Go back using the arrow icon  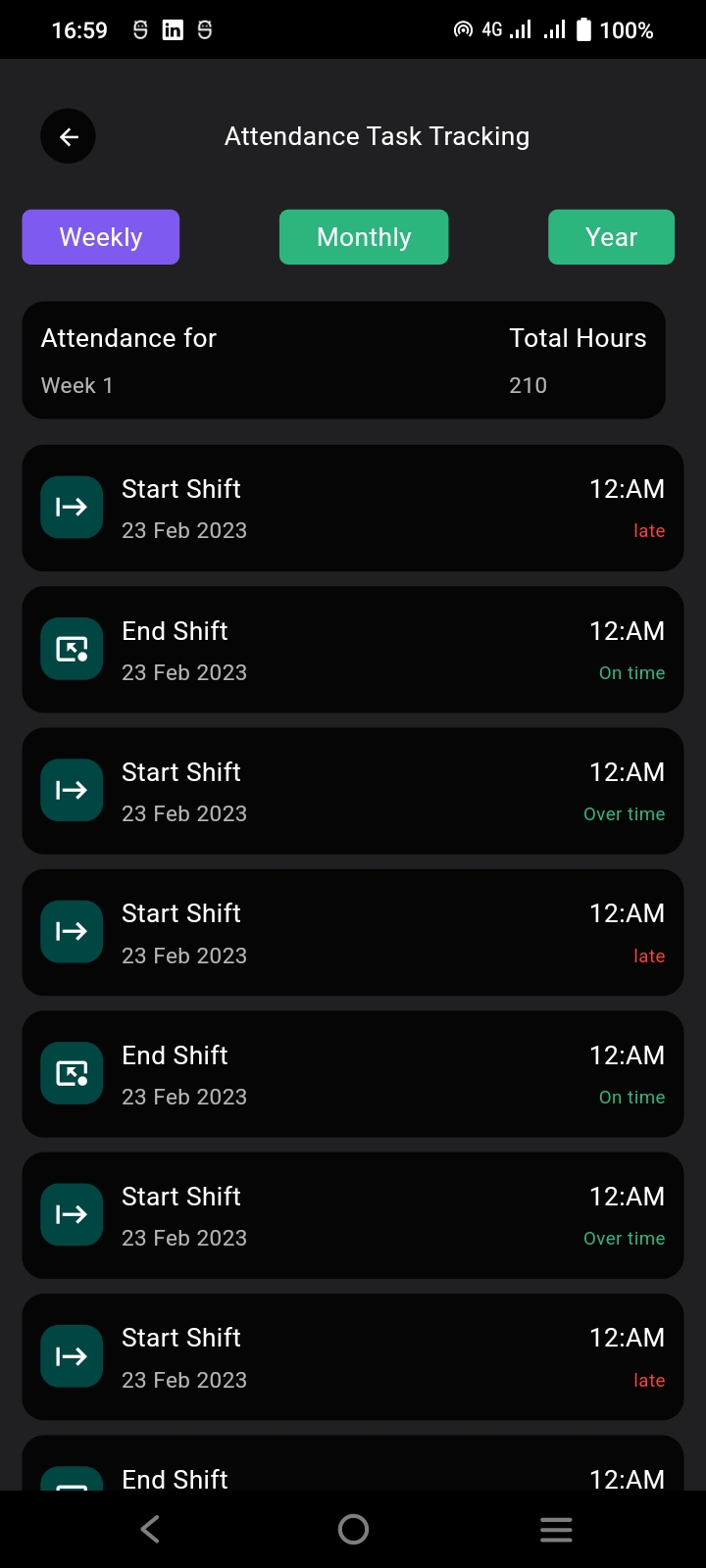pos(68,136)
